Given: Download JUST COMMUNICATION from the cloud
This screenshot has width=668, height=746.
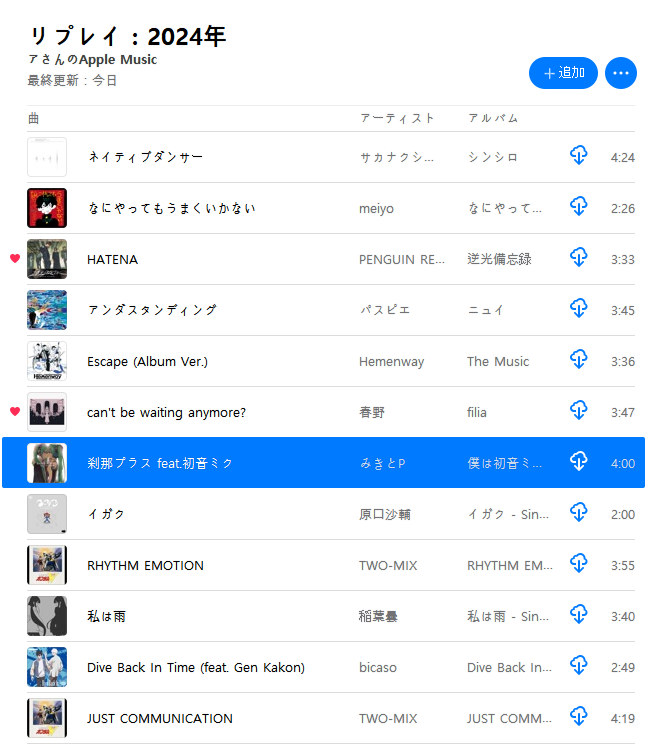Looking at the screenshot, I should click(x=578, y=716).
